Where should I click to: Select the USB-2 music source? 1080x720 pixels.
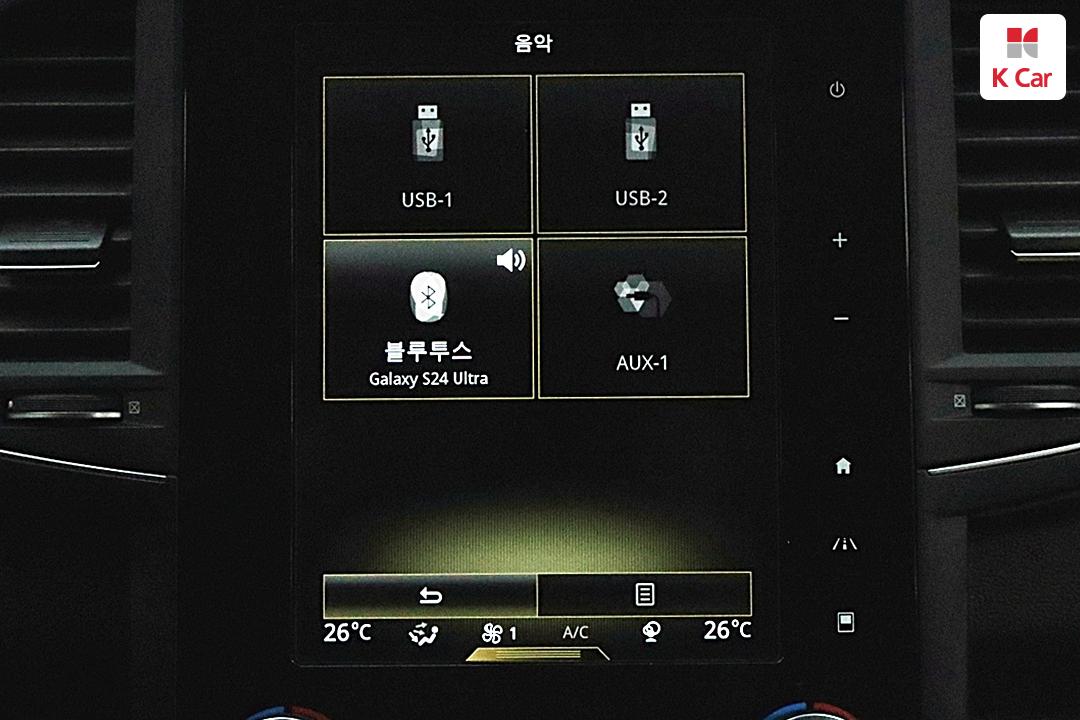coord(641,153)
